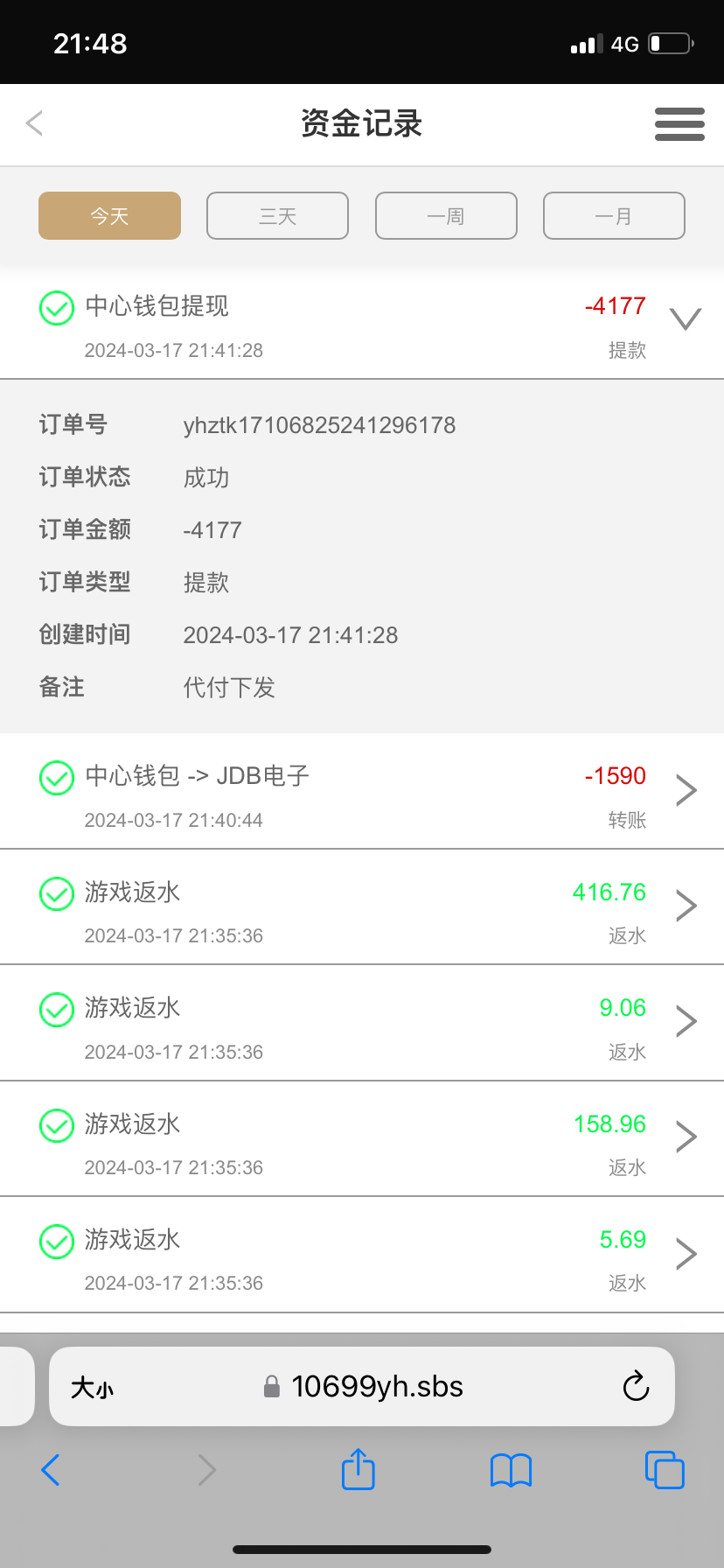Tap the green check beside the 416.76 游戏返水 record
The image size is (724, 1568).
click(x=56, y=893)
